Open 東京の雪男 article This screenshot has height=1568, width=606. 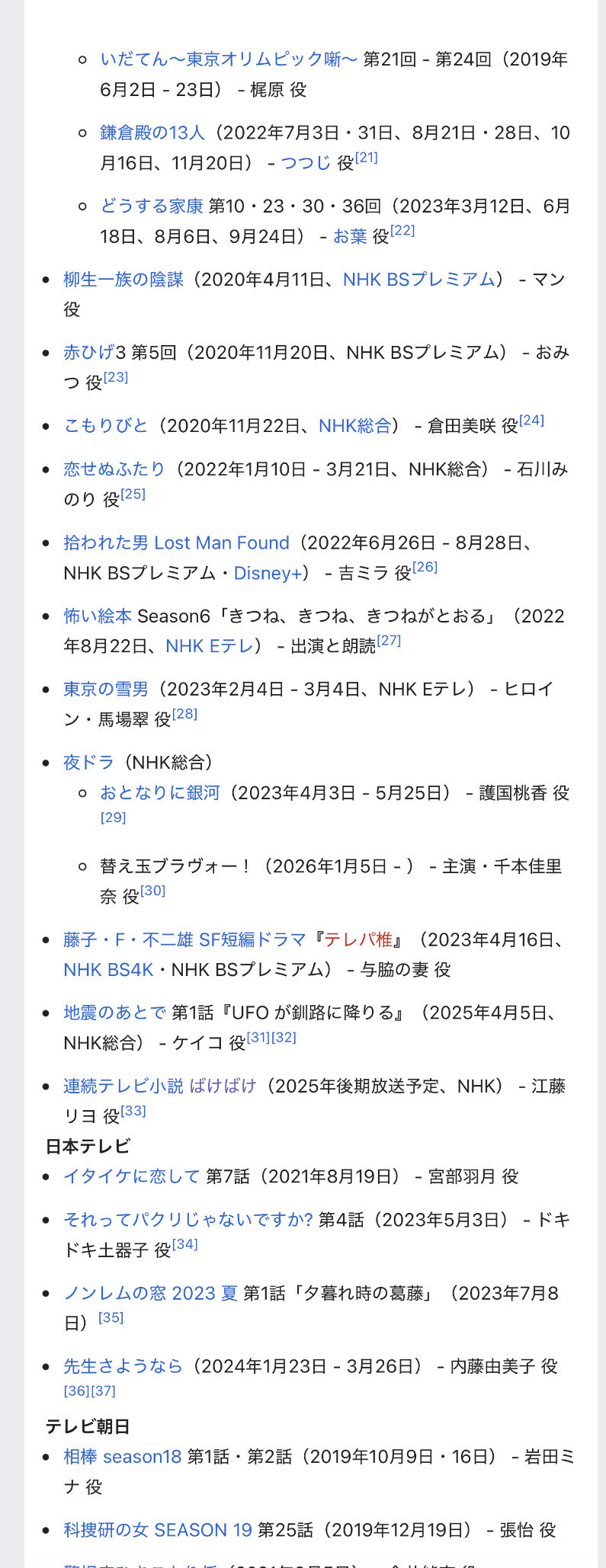pyautogui.click(x=106, y=689)
